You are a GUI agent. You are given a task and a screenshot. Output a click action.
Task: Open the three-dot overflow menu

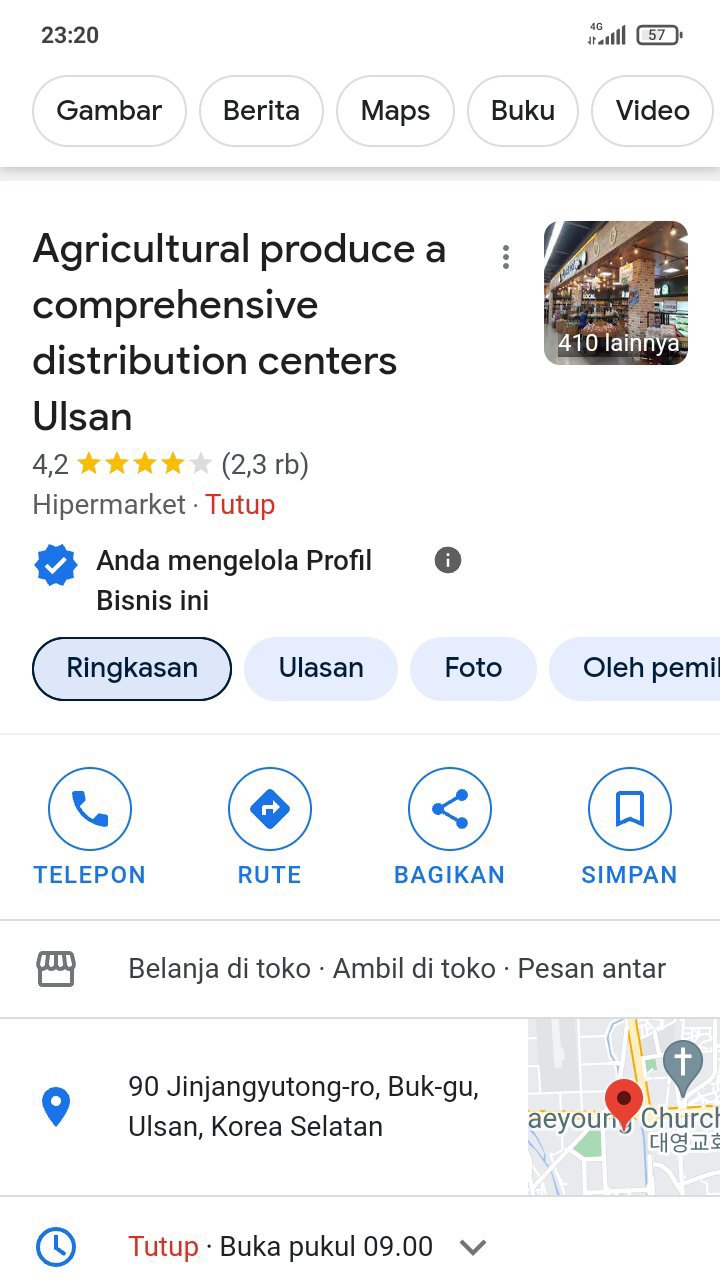click(x=506, y=257)
